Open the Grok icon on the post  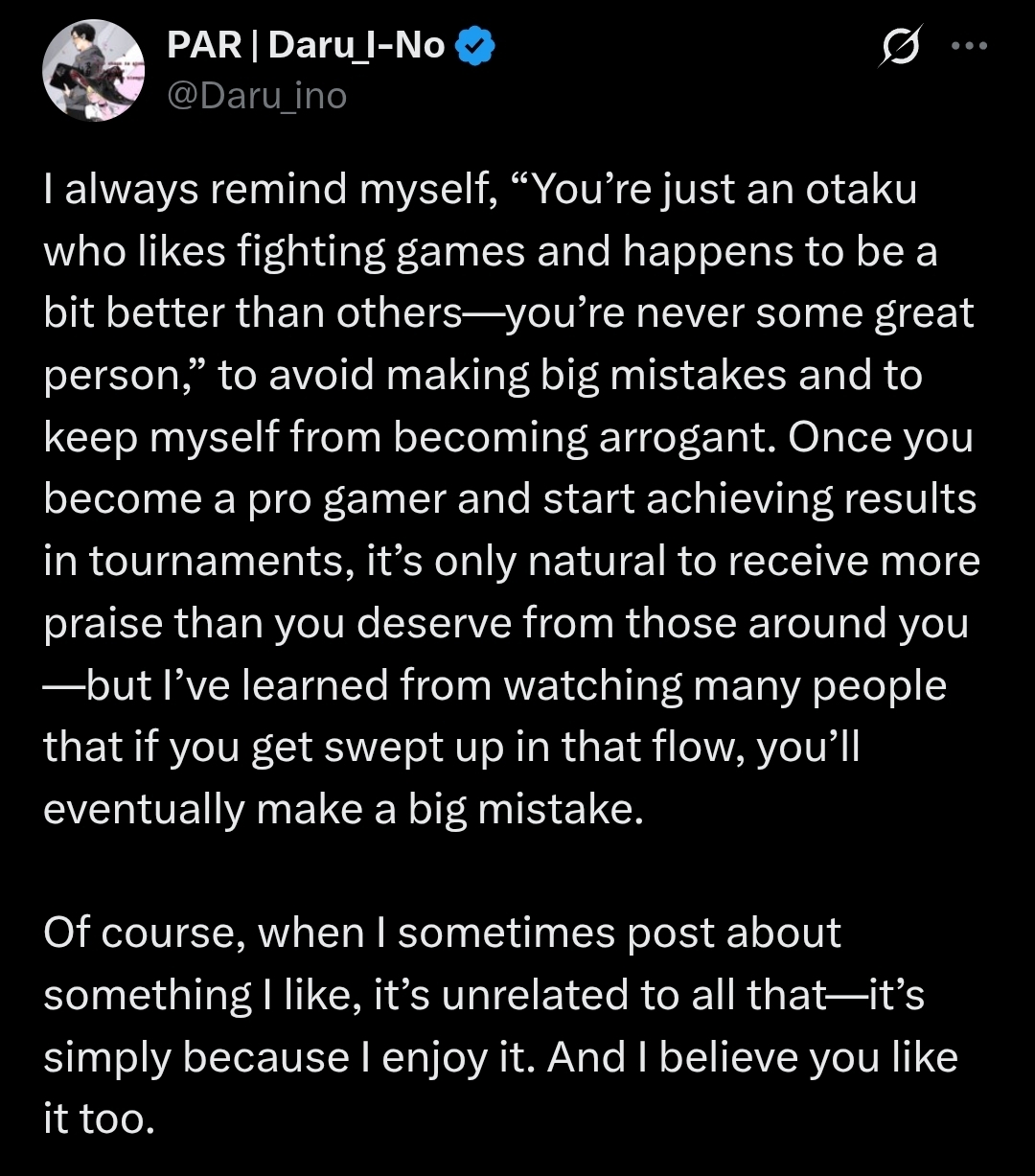(902, 48)
